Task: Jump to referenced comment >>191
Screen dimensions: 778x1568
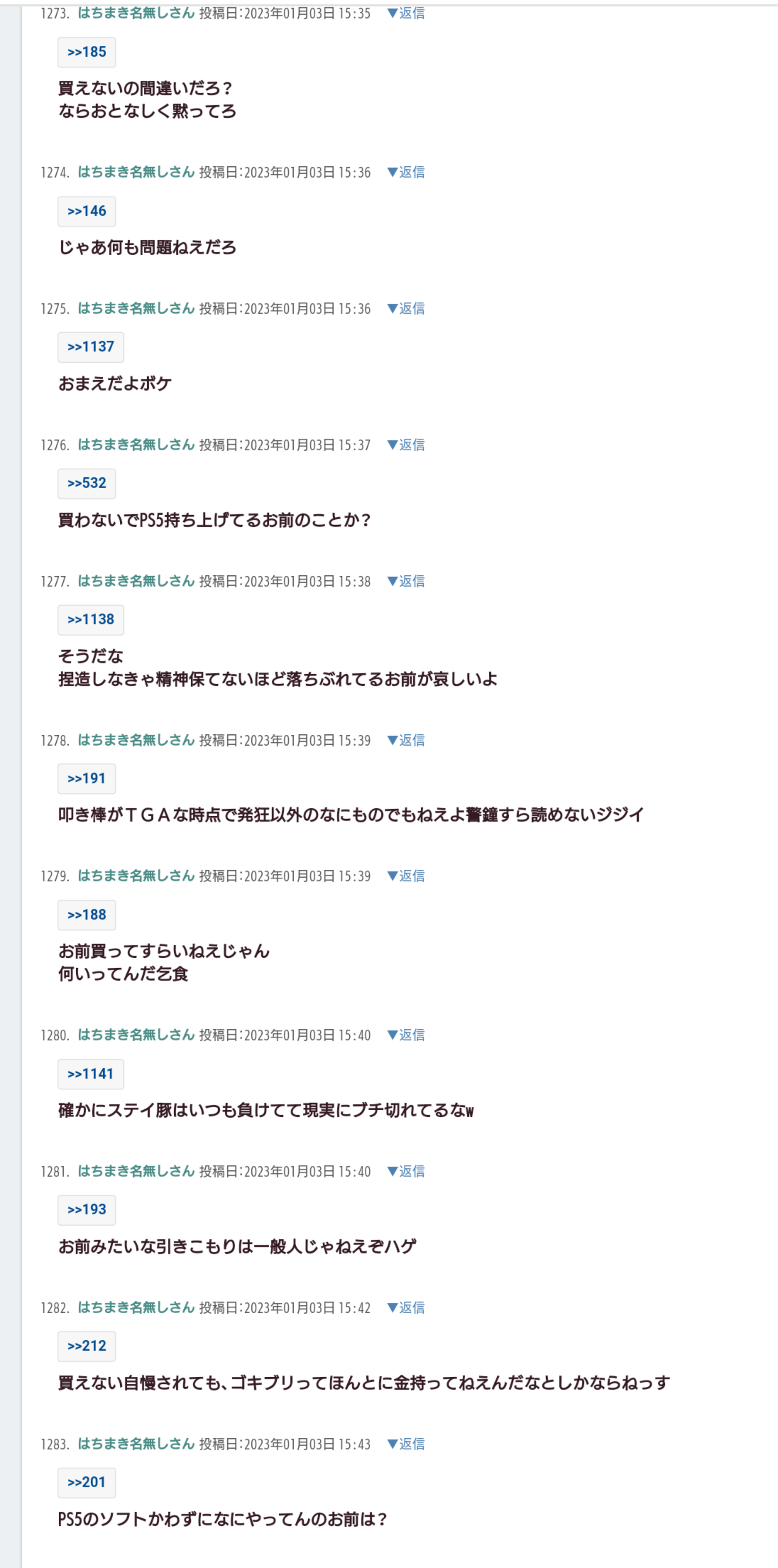Action: 87,778
